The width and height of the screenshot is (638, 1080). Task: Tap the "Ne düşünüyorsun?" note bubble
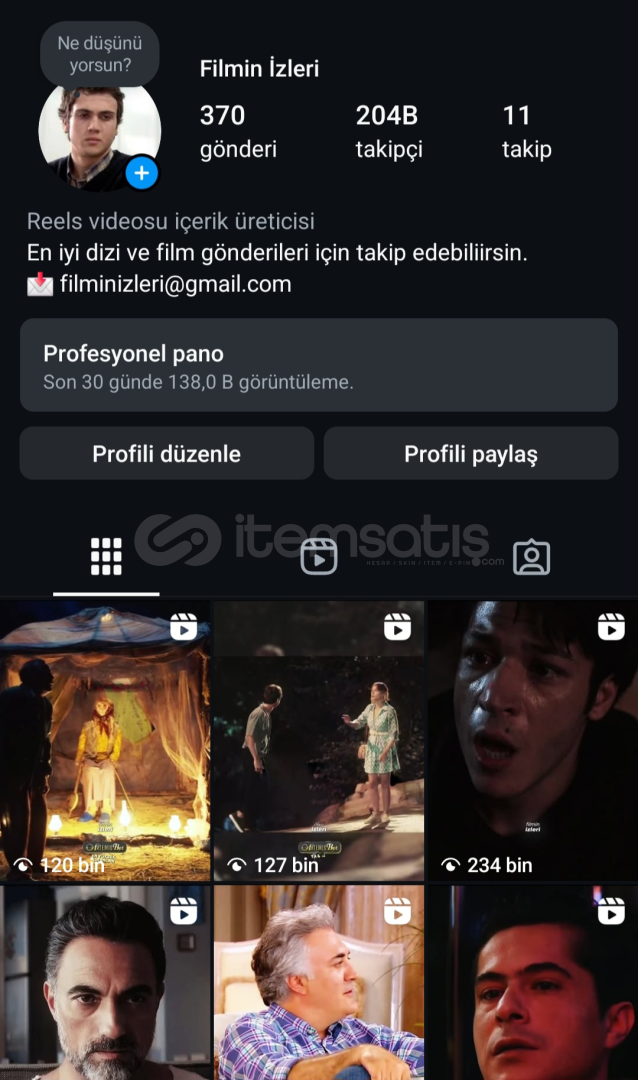(99, 55)
